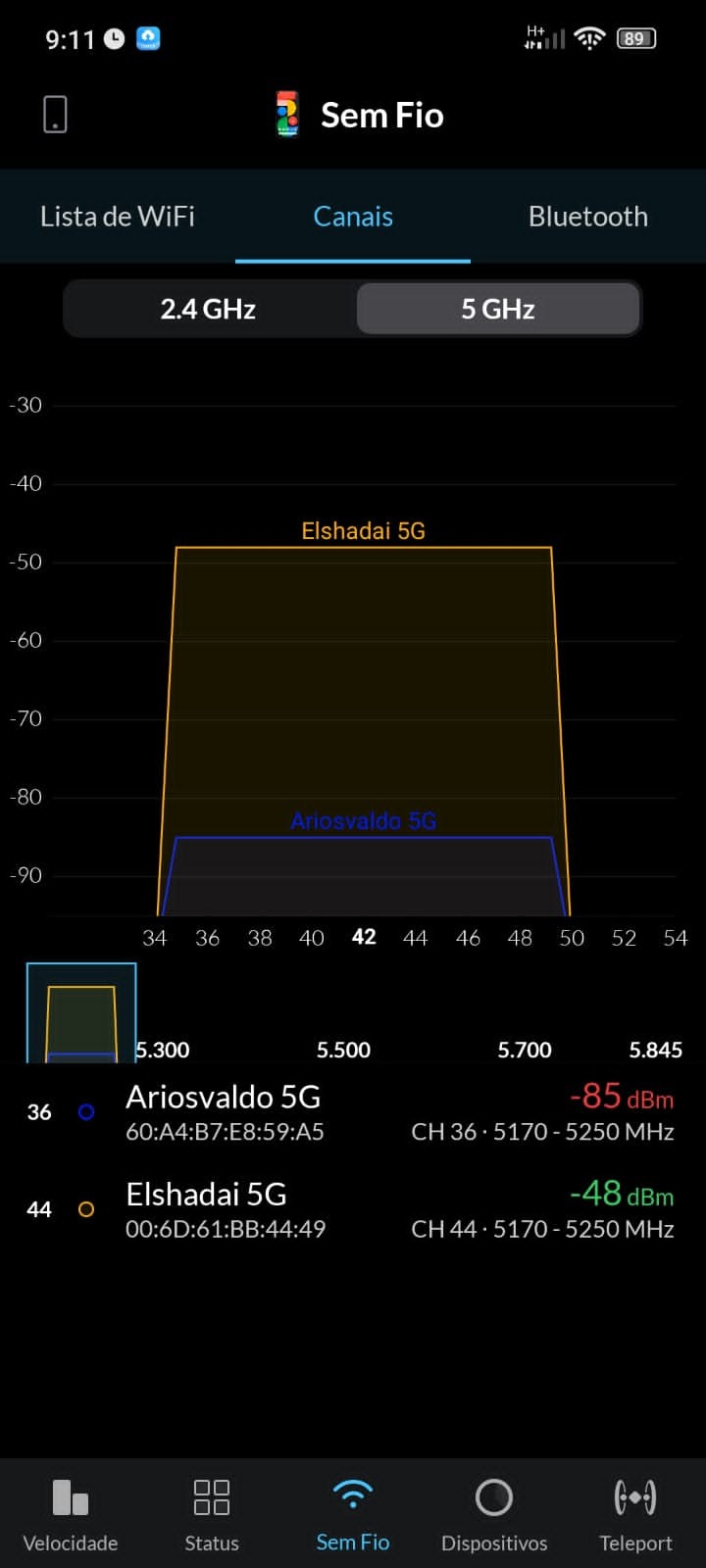This screenshot has height=1568, width=706.
Task: Open the Bluetooth tab
Action: click(x=587, y=217)
